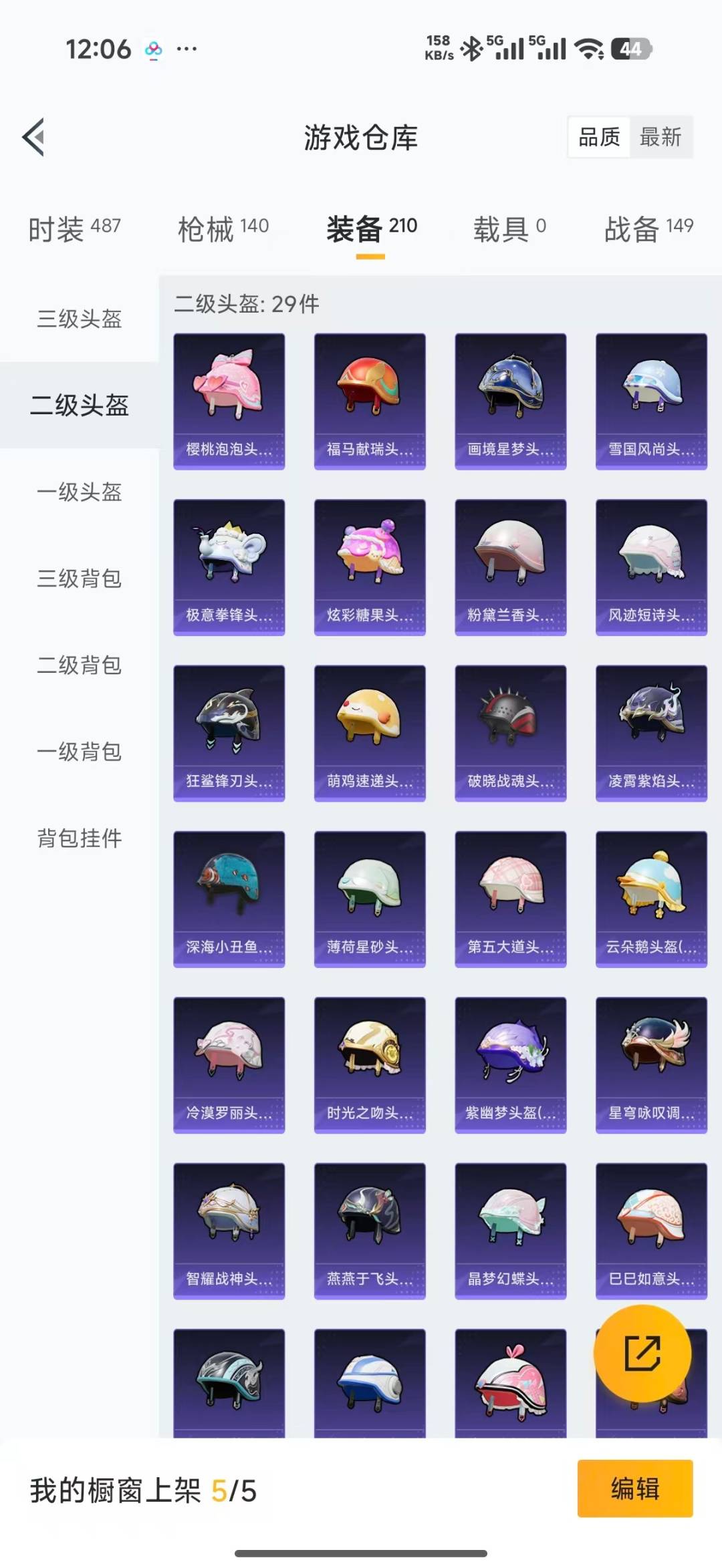
Task: Select the 雪国风尚 helmet item
Action: (x=651, y=398)
